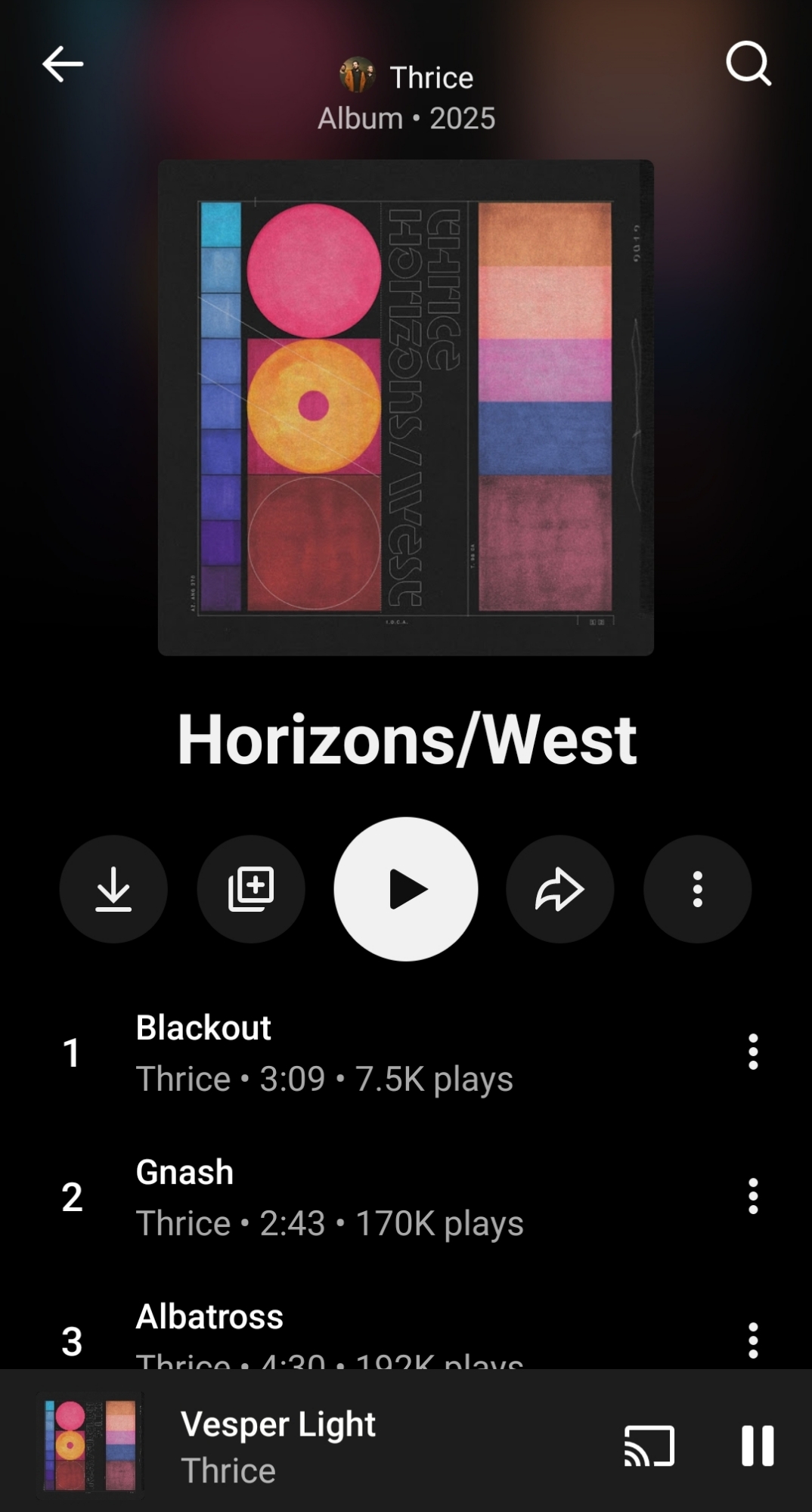Screen dimensions: 812x1512
Task: Open options for Blackout
Action: [x=752, y=1052]
